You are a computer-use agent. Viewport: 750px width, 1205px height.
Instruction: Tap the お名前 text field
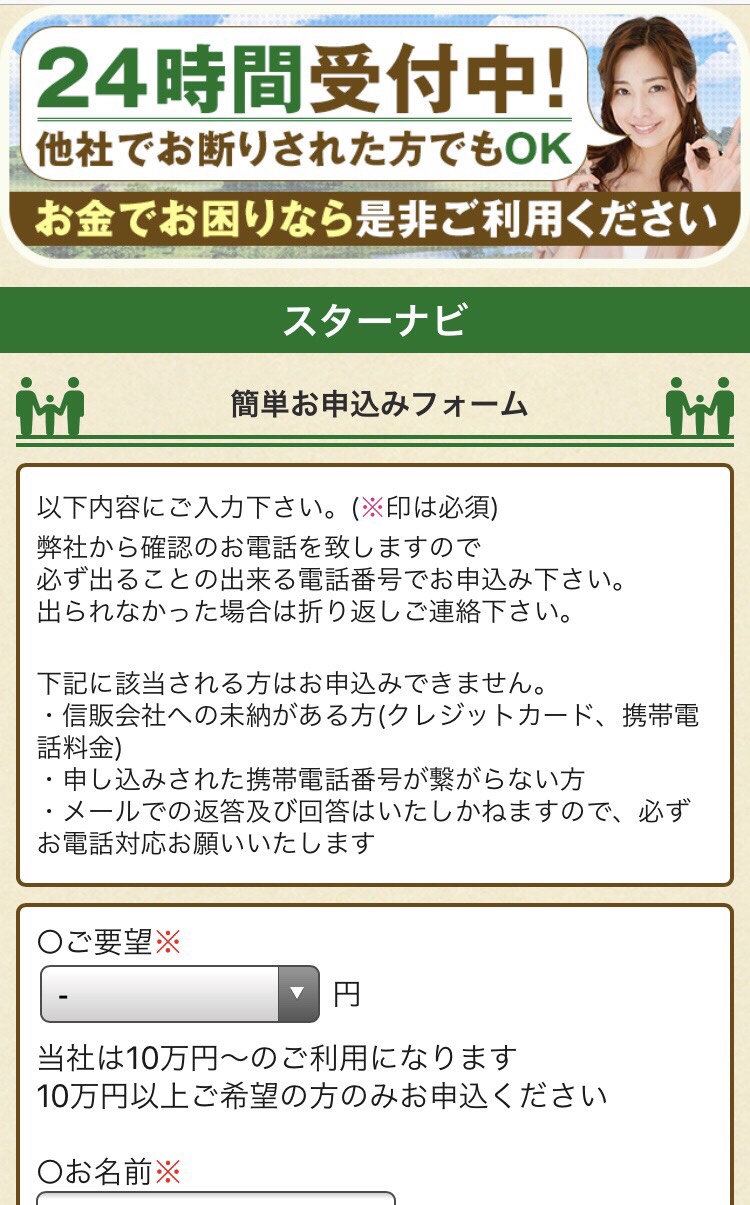(x=216, y=1197)
